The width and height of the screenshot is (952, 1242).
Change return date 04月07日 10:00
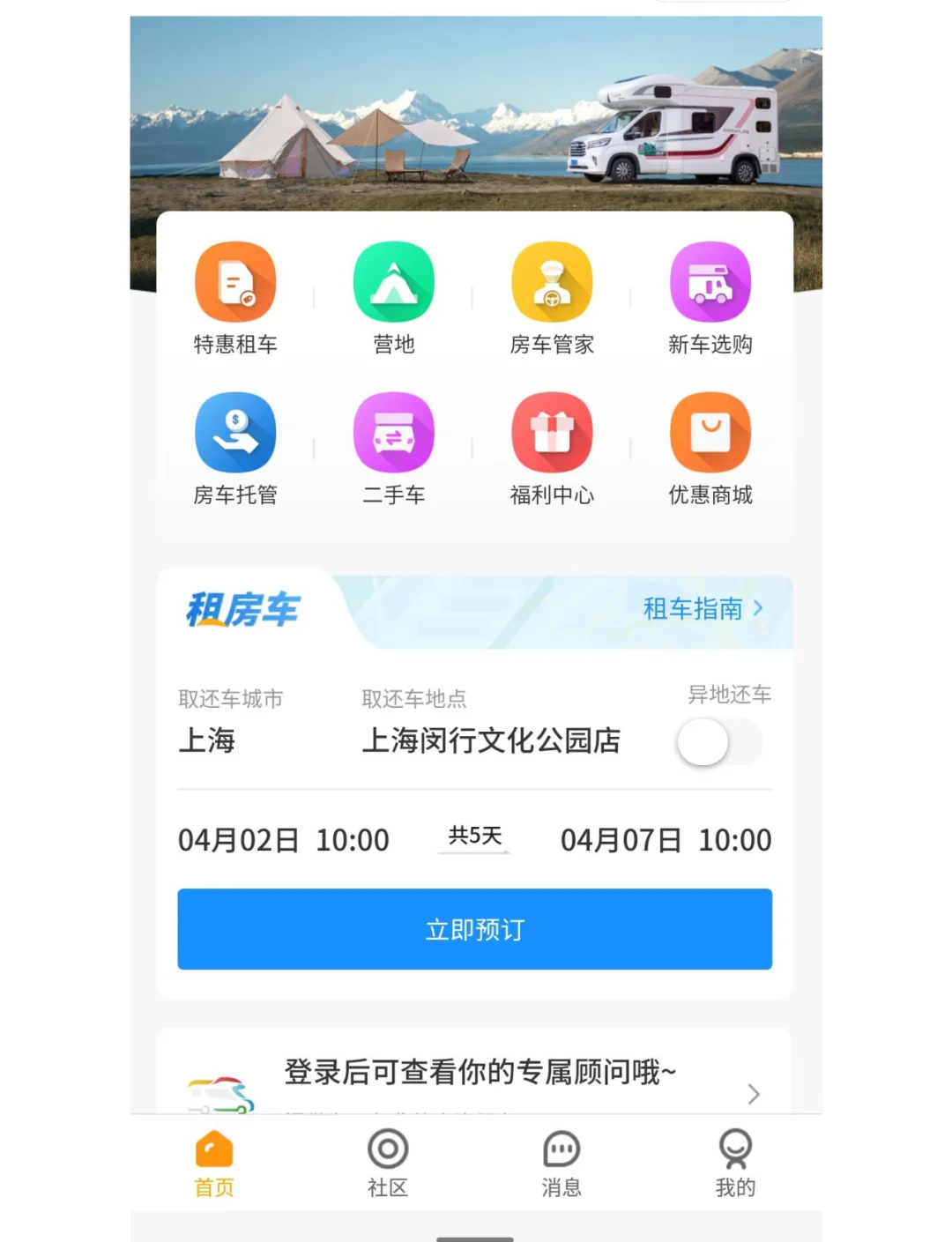[x=666, y=840]
